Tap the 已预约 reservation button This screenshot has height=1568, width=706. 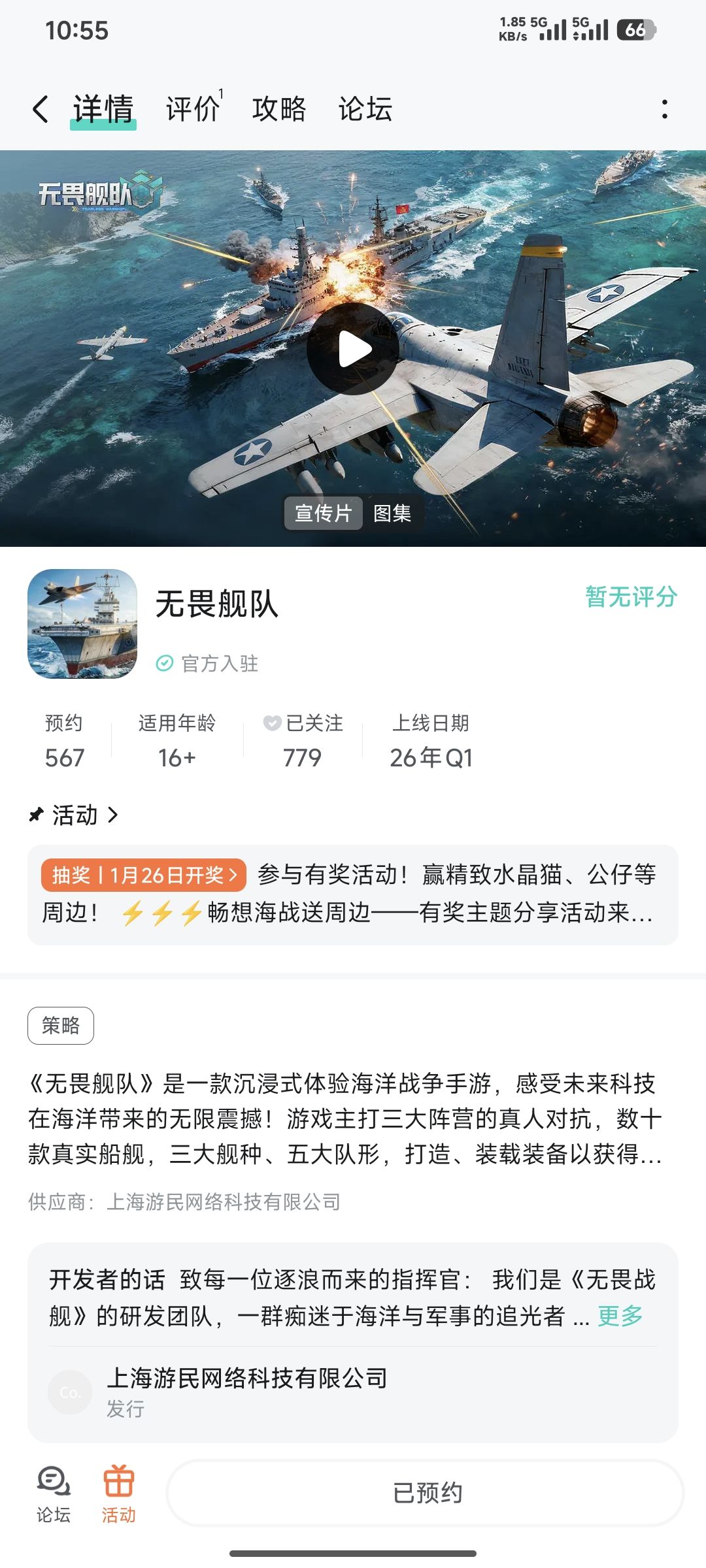[x=426, y=1493]
